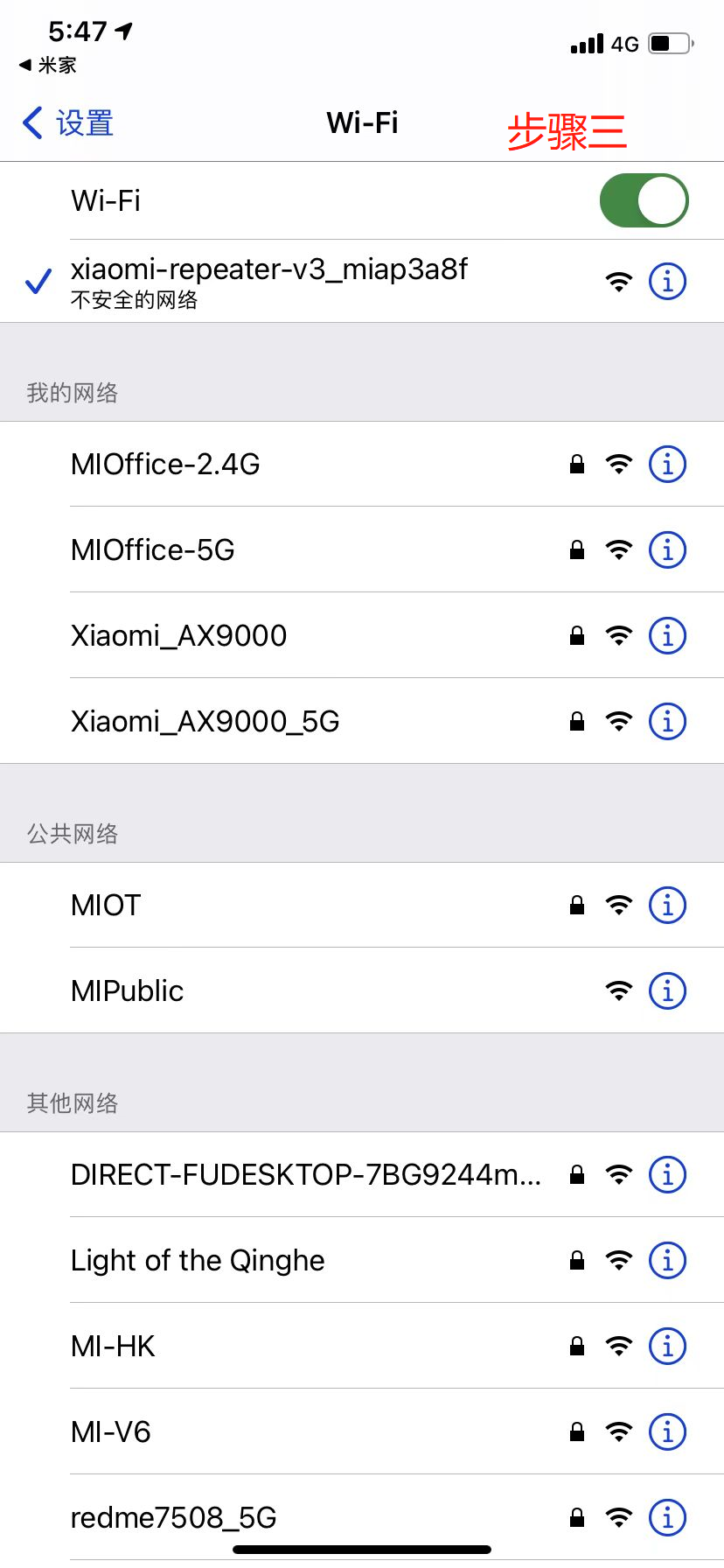Go back to 设置

pos(68,123)
